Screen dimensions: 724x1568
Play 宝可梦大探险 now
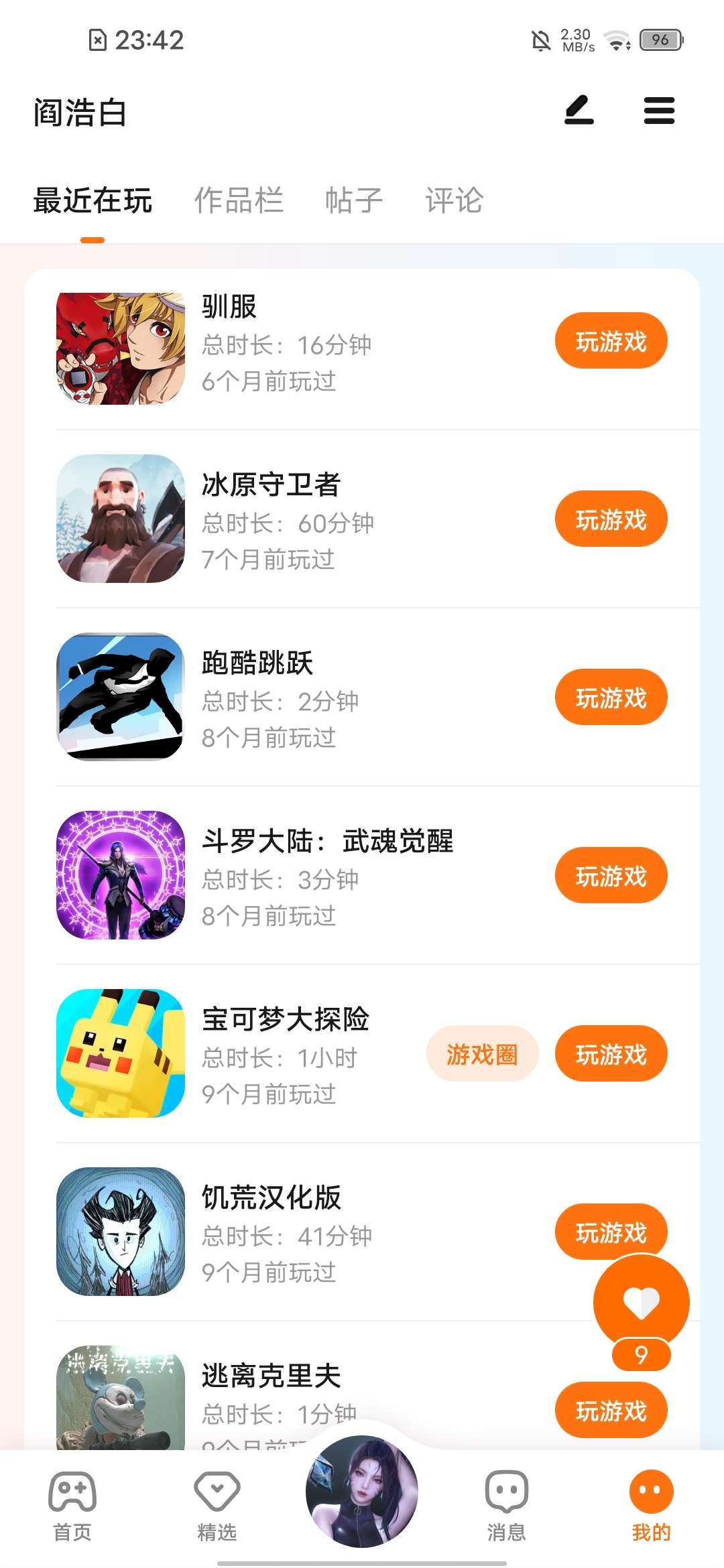[611, 1054]
